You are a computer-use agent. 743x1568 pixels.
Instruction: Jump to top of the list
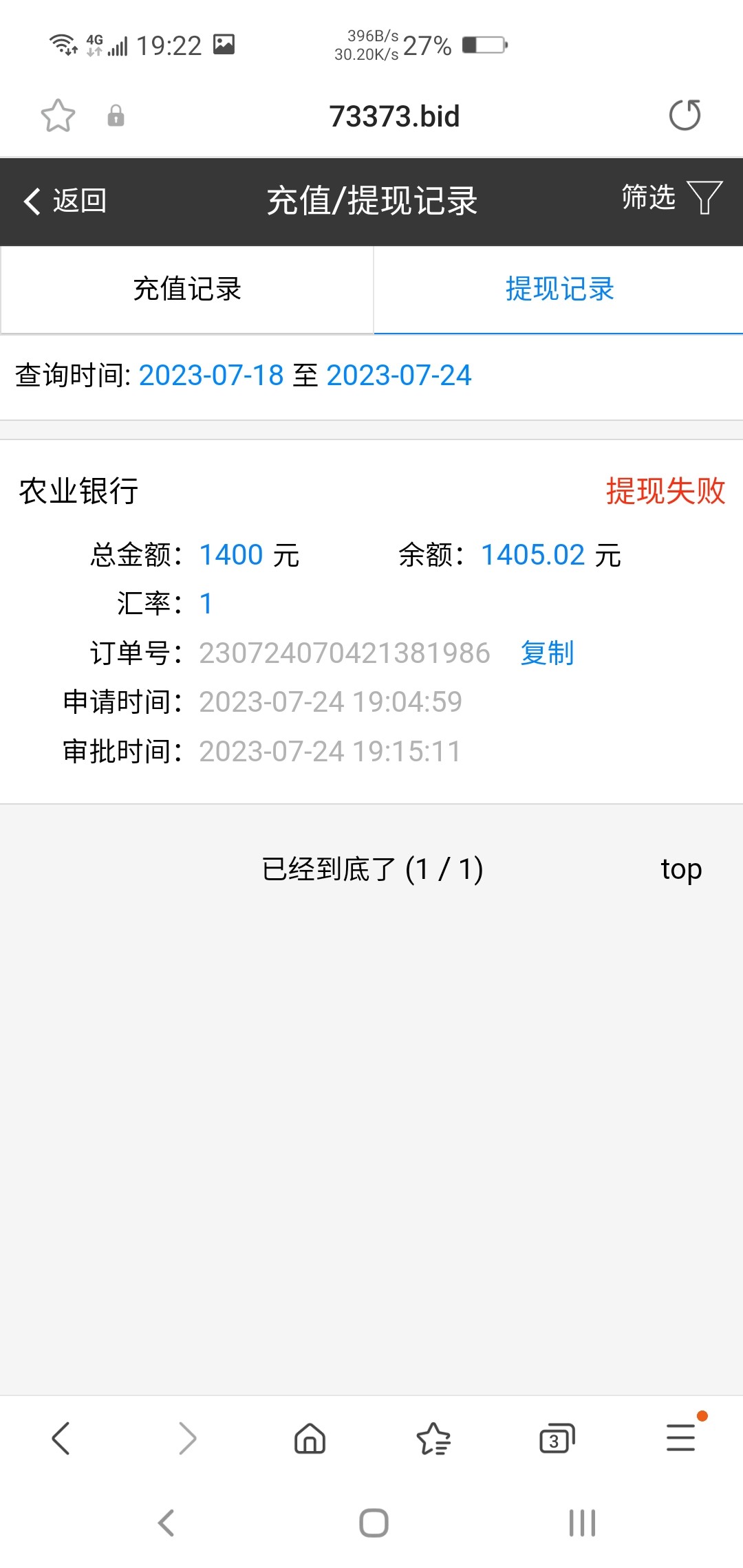680,869
